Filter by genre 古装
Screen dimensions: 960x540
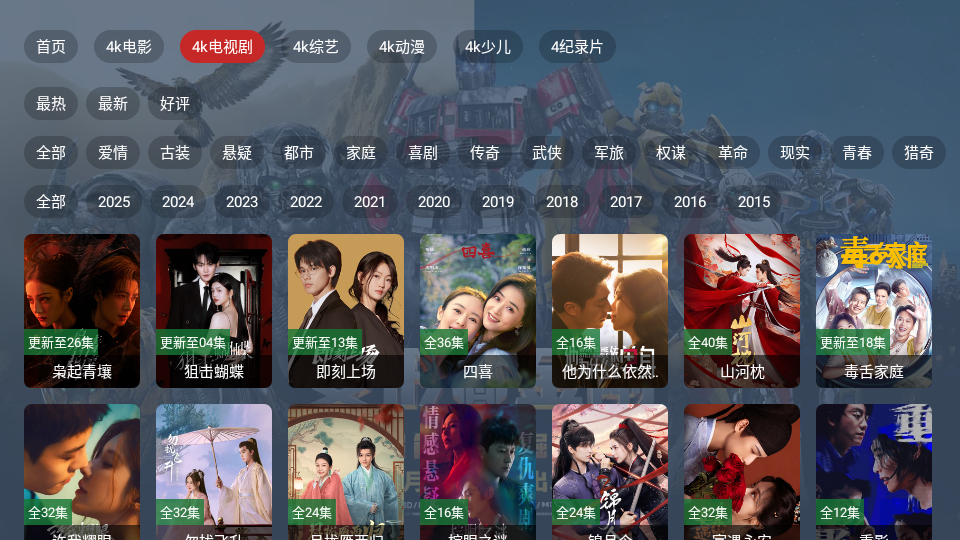pyautogui.click(x=175, y=153)
